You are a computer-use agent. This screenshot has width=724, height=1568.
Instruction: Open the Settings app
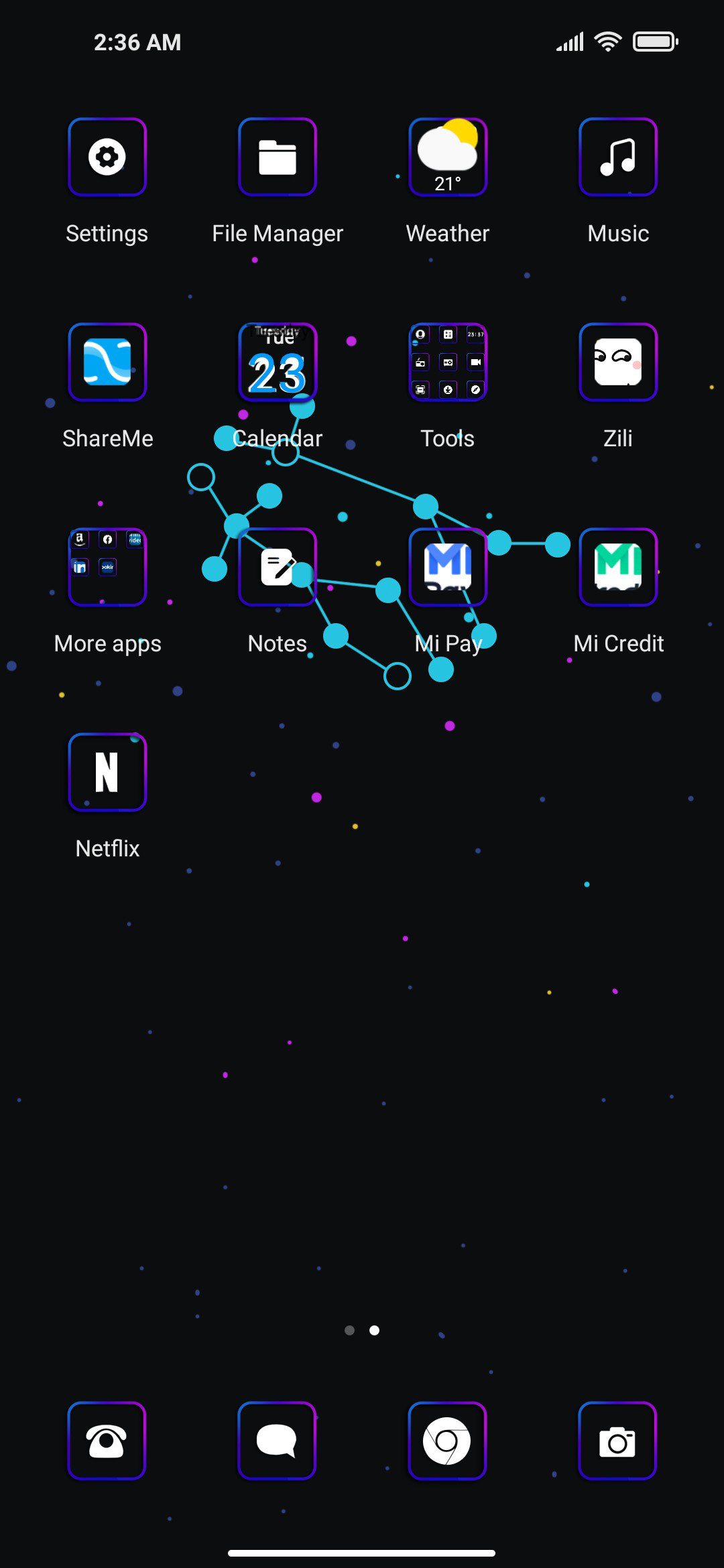107,157
